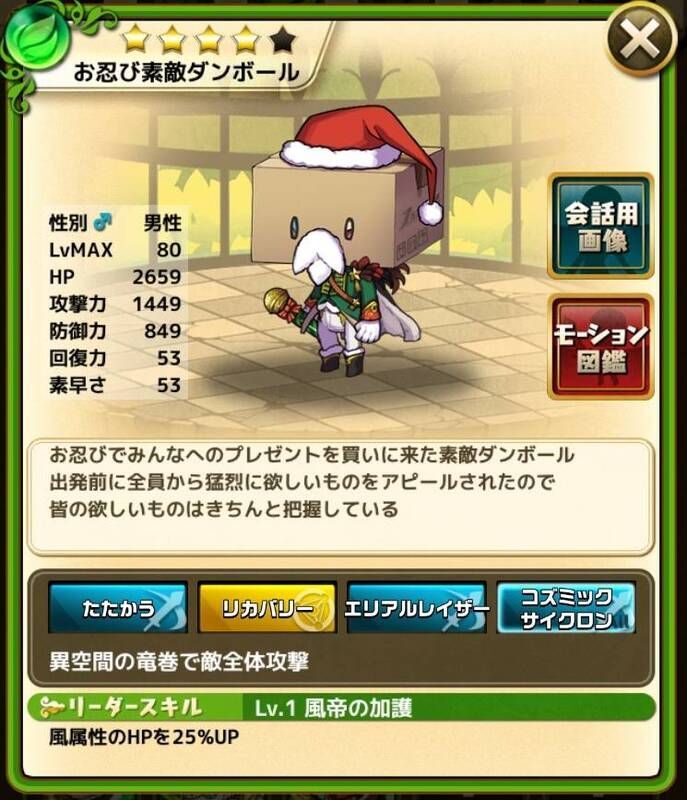Image resolution: width=687 pixels, height=800 pixels.
Task: Open the 会話用画像 conversation image
Action: point(600,226)
